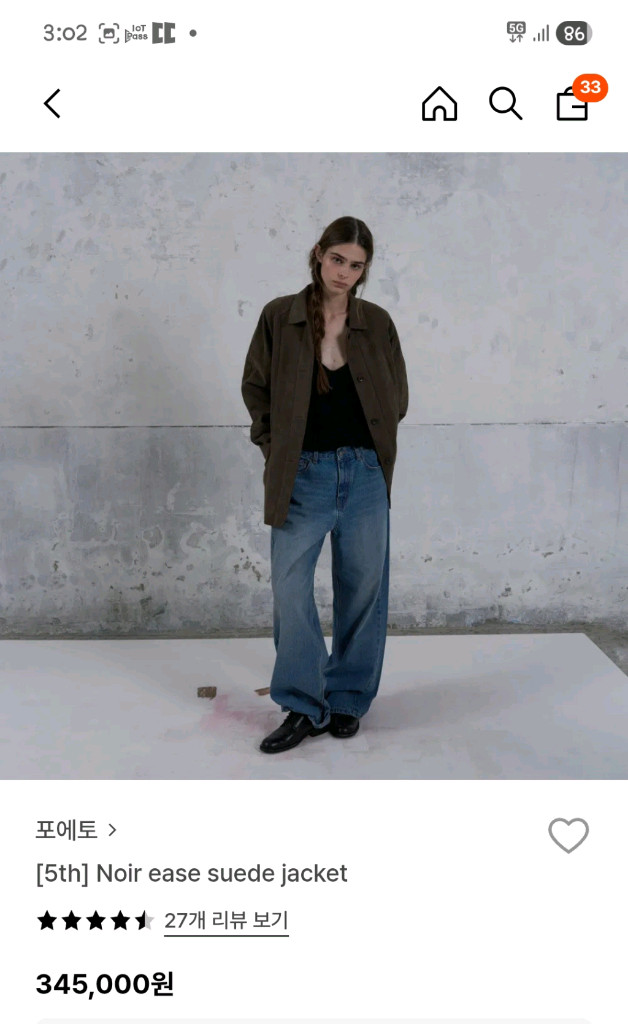Add the jacket to wishlist with heart
The height and width of the screenshot is (1024, 628).
pyautogui.click(x=568, y=835)
